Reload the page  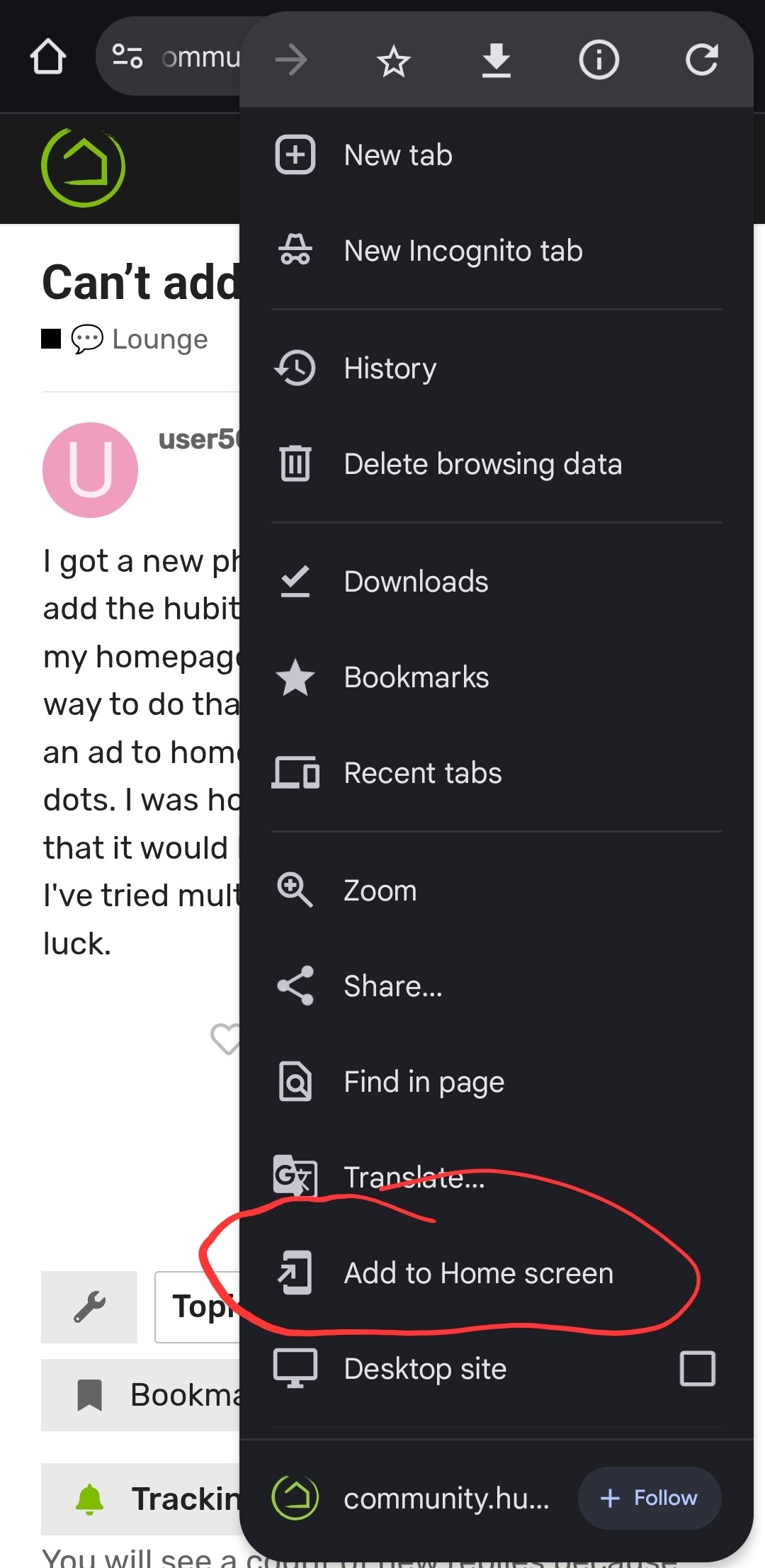point(701,60)
